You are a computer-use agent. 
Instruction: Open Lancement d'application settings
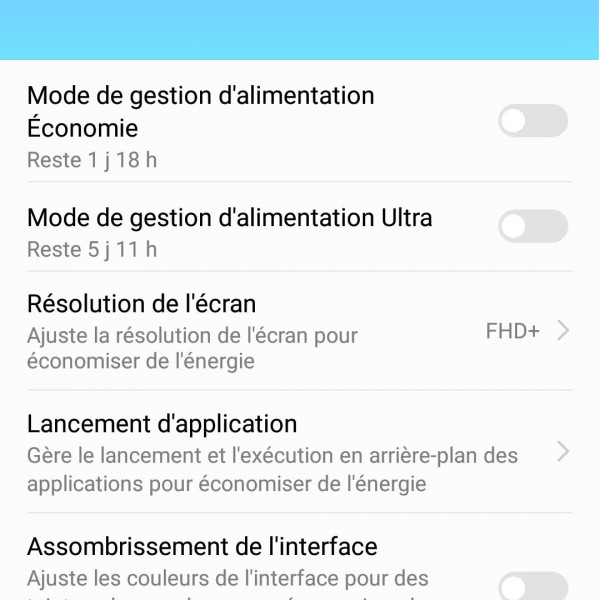coord(298,453)
